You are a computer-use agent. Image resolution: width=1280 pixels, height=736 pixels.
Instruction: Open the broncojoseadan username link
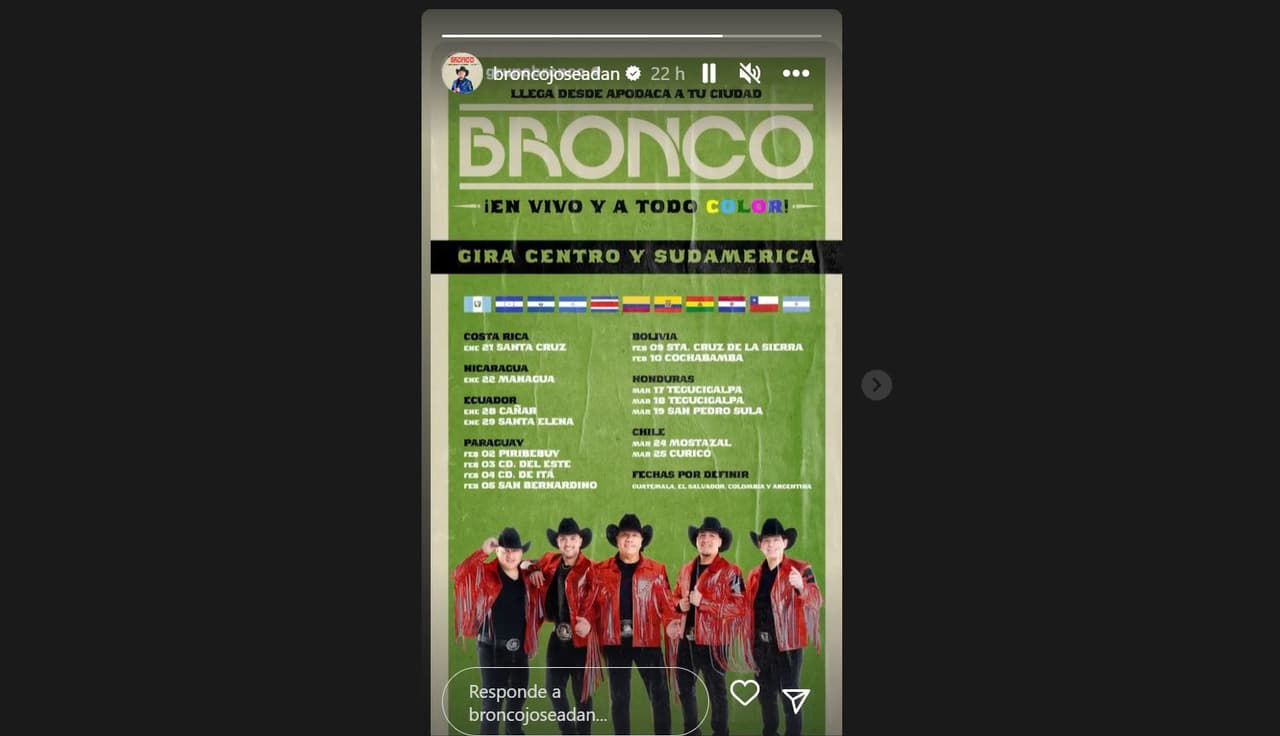point(556,74)
